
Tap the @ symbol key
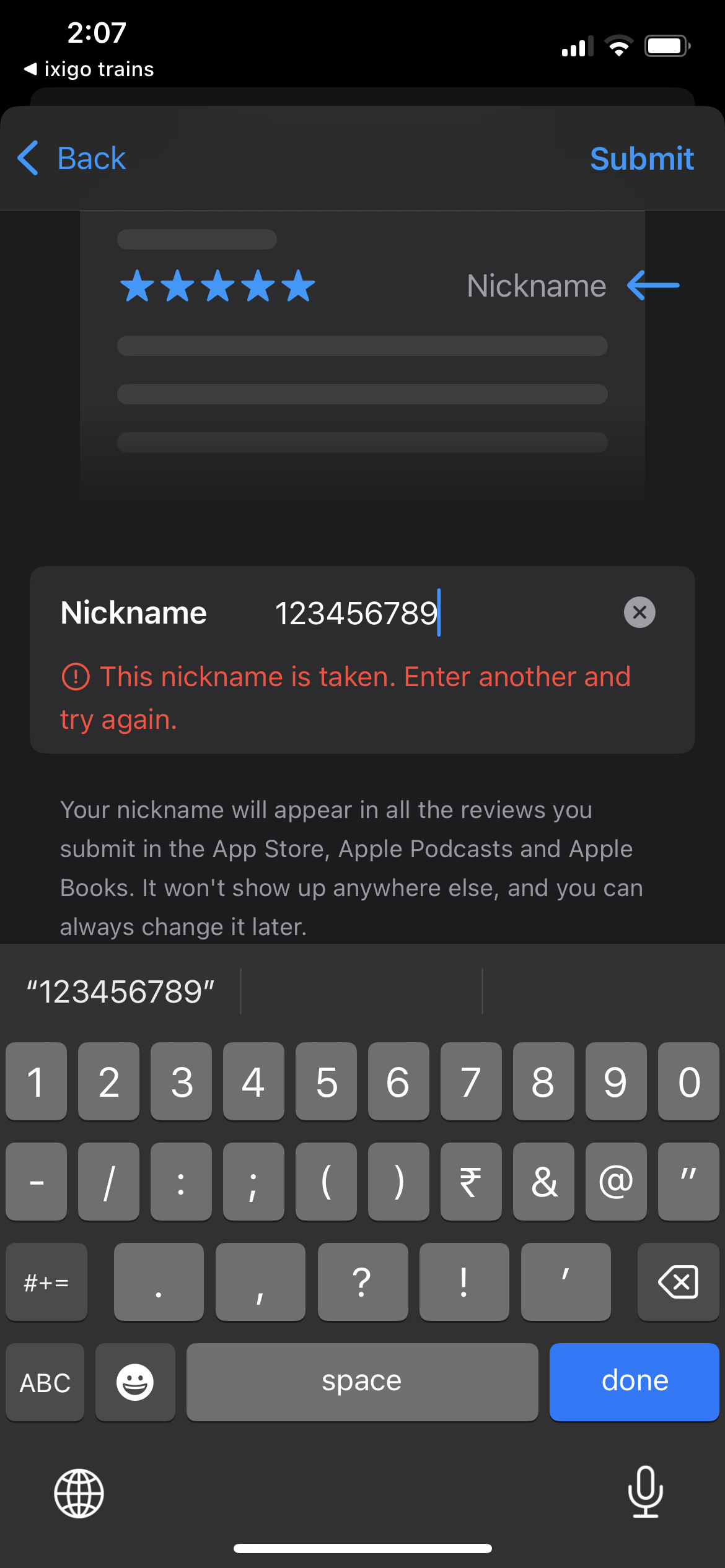pyautogui.click(x=616, y=1182)
